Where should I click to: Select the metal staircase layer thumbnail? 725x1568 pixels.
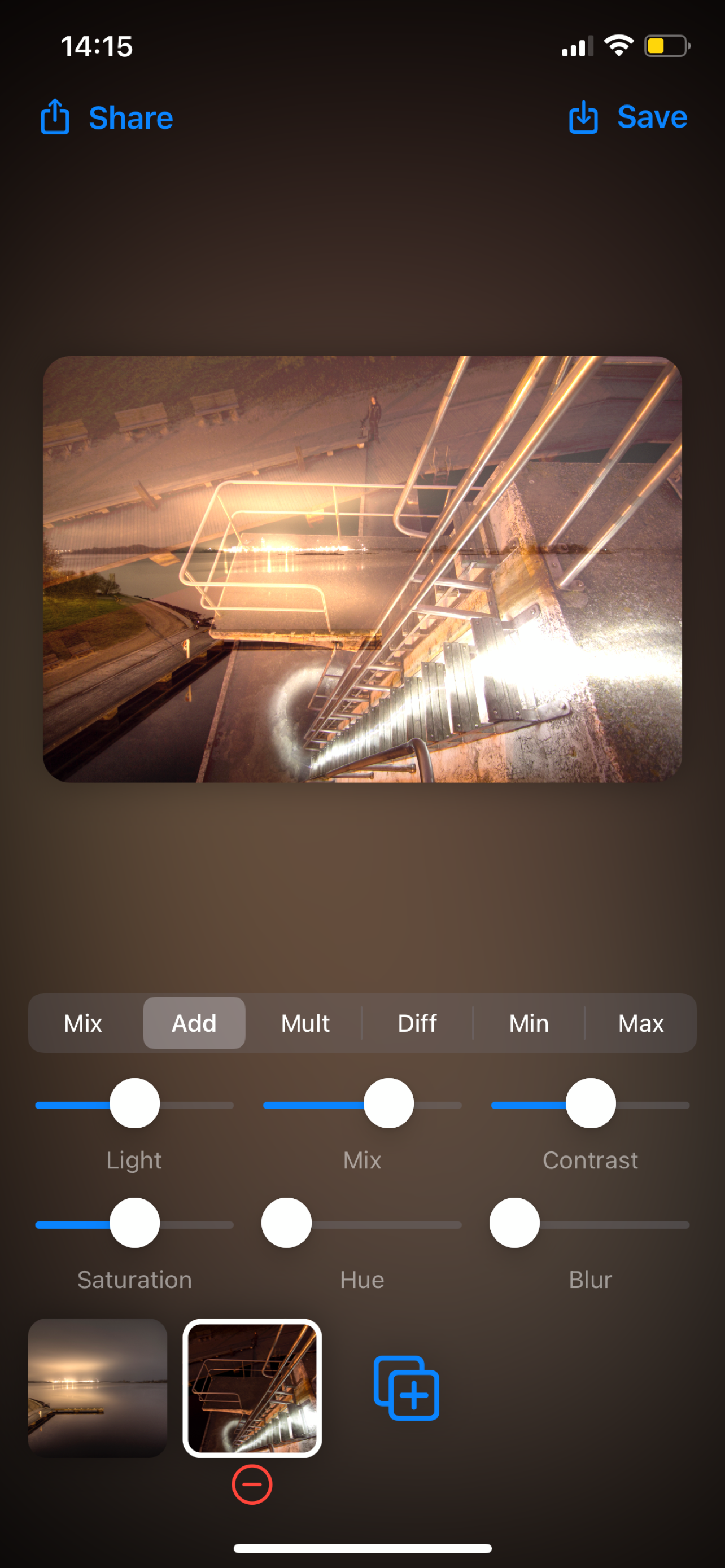252,1388
